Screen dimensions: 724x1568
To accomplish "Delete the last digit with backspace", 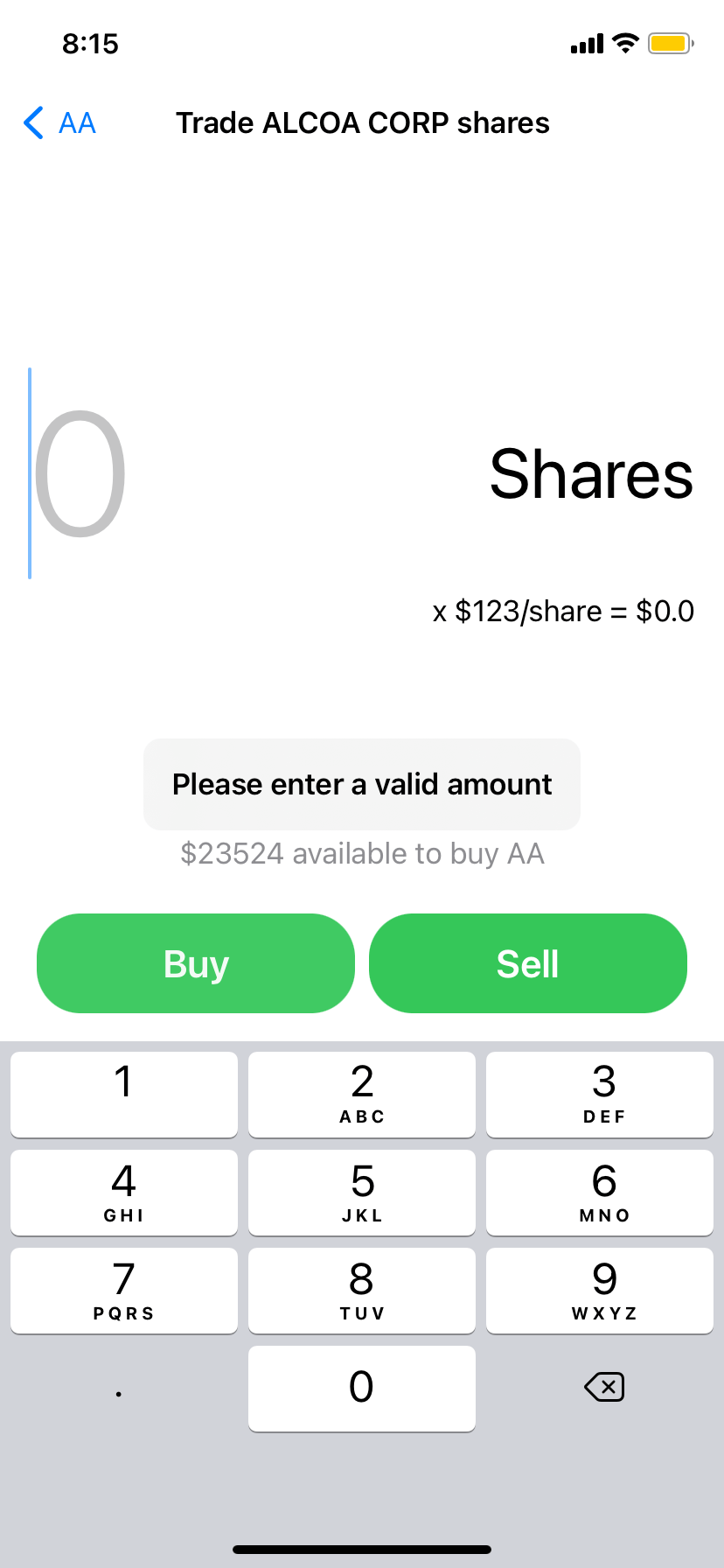I will click(x=603, y=1387).
